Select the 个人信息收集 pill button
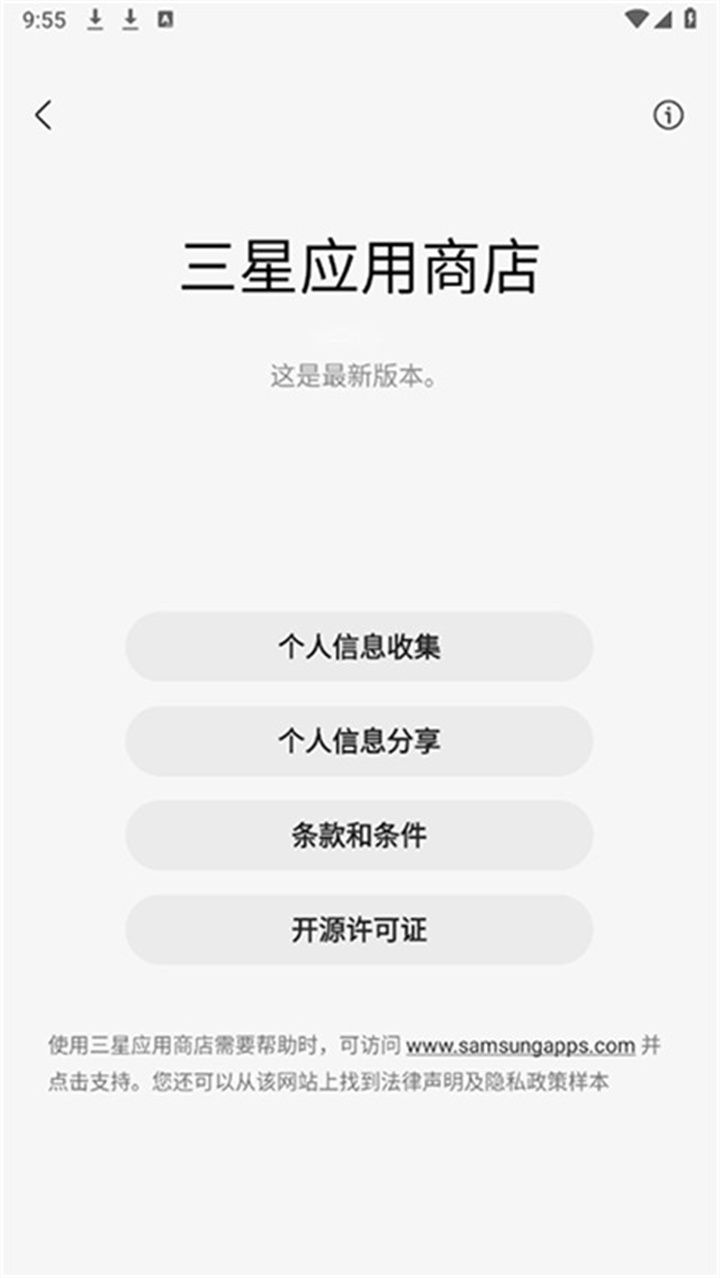Viewport: 720px width, 1278px height. tap(360, 647)
